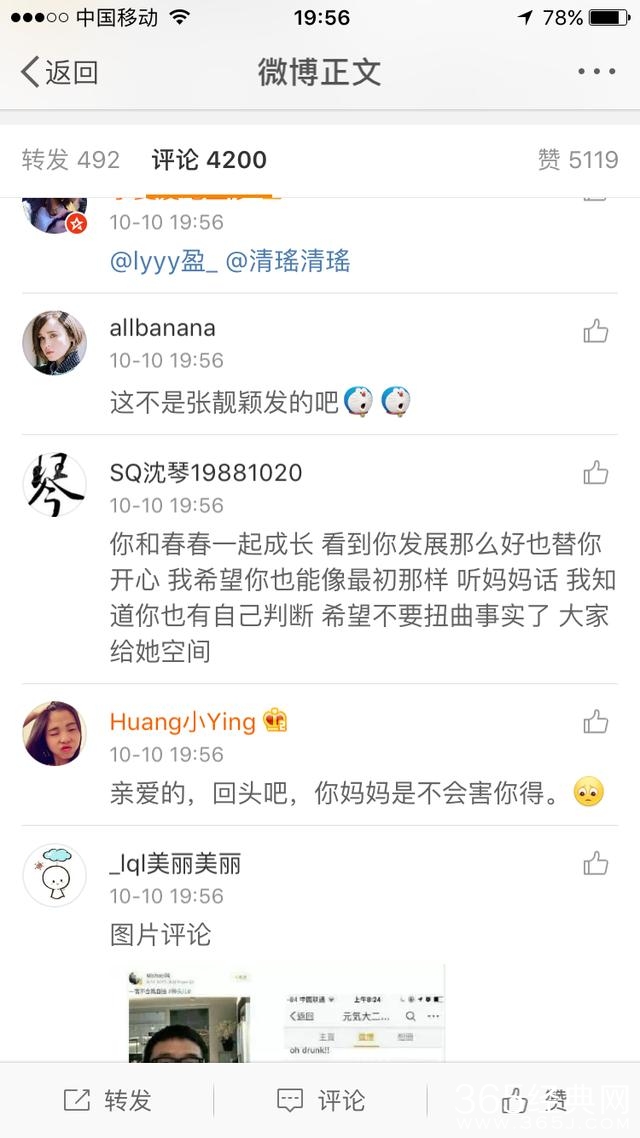The width and height of the screenshot is (640, 1138).
Task: Switch to the 赞 5119 tab
Action: point(578,160)
